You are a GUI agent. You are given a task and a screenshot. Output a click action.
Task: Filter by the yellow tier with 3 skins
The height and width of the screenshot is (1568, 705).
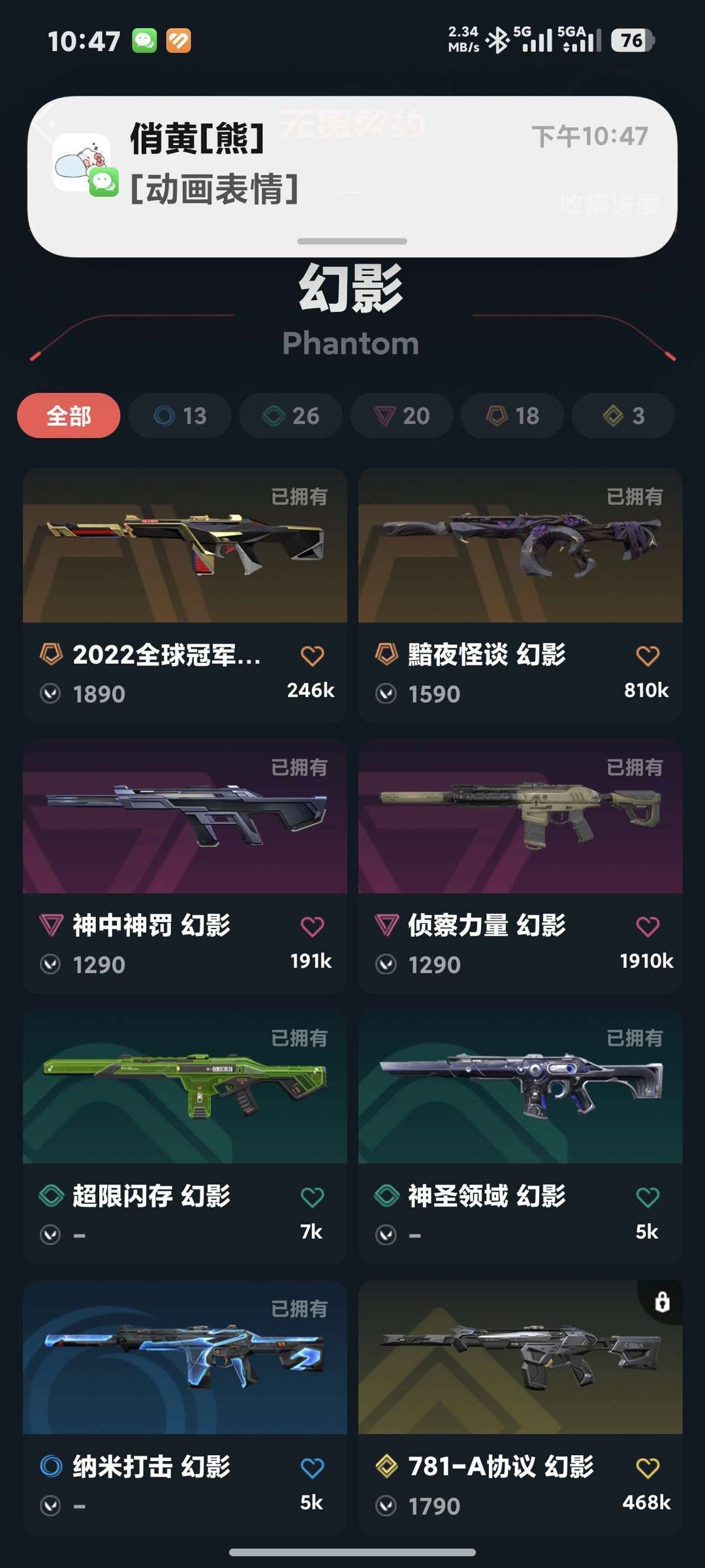point(623,416)
